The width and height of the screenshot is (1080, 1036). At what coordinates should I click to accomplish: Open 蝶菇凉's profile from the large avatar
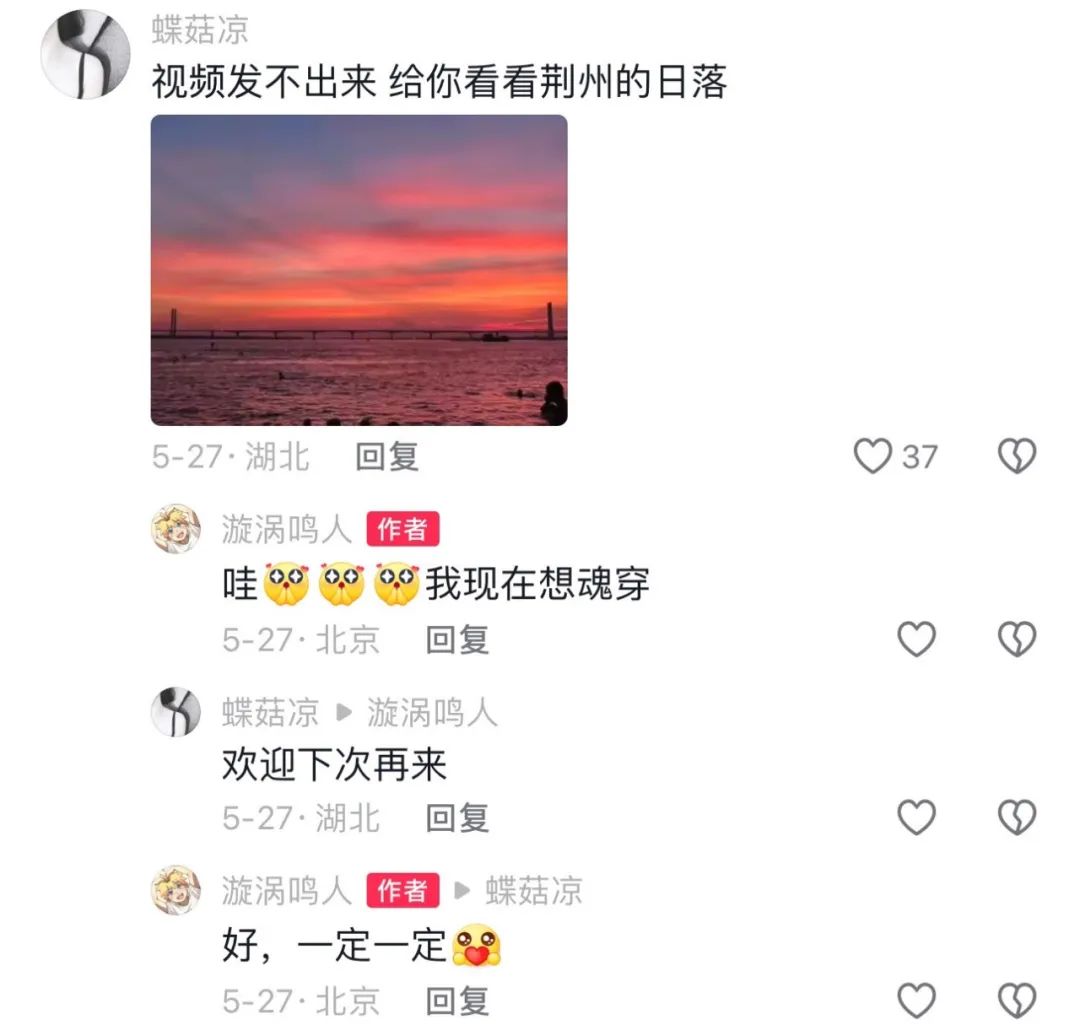(x=86, y=55)
